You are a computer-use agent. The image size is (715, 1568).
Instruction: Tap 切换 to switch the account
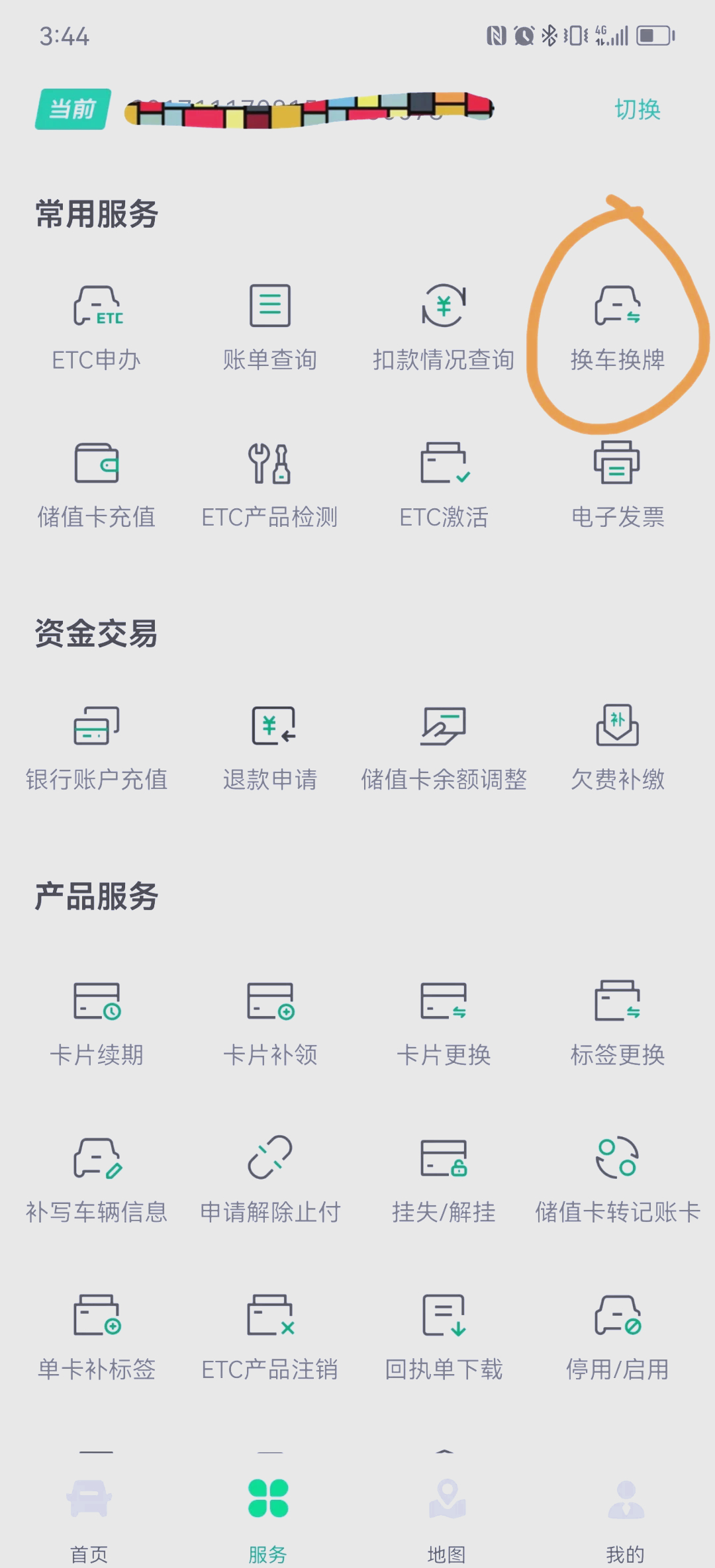point(637,109)
